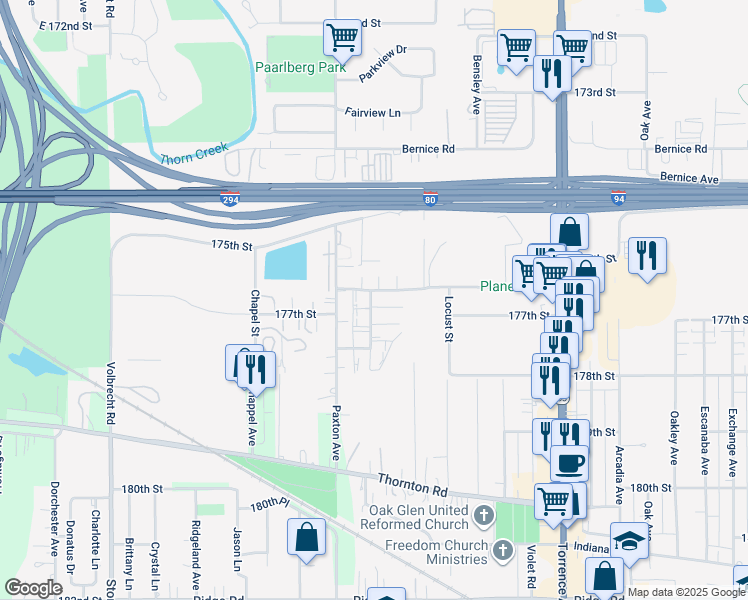
Task: Open the restaurant marker east of Planet label
Action: pyautogui.click(x=650, y=257)
